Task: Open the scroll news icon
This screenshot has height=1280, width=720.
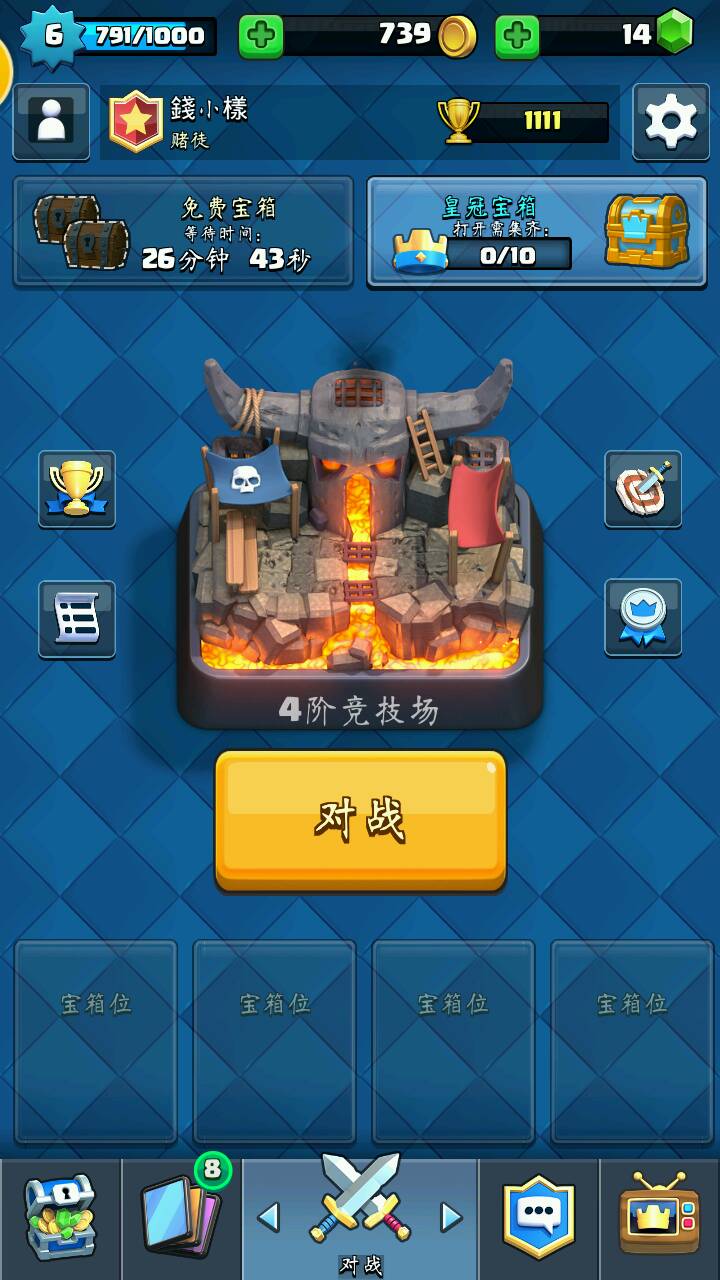Action: (x=77, y=619)
